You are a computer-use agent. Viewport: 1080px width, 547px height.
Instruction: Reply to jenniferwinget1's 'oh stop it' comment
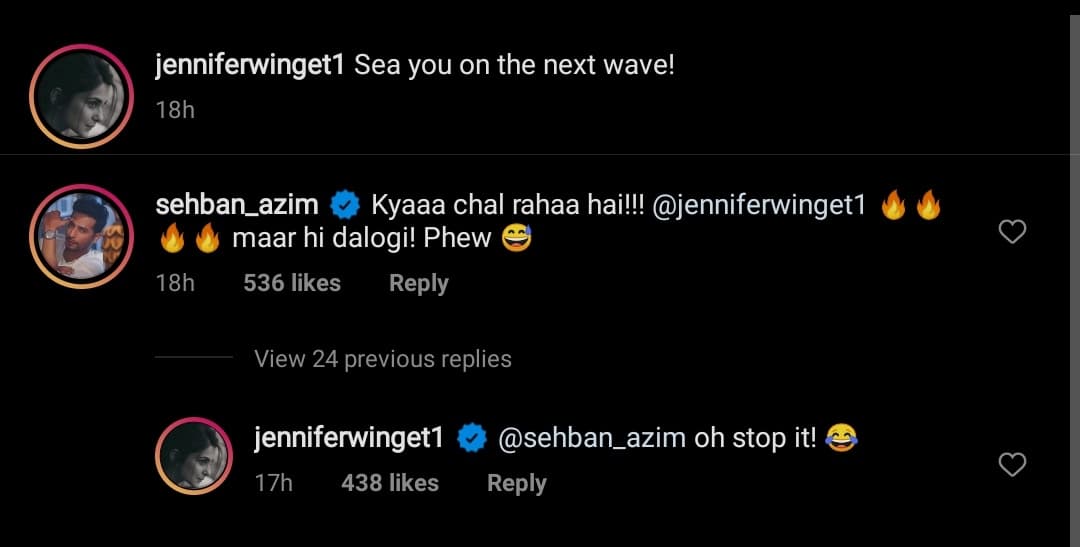[516, 483]
